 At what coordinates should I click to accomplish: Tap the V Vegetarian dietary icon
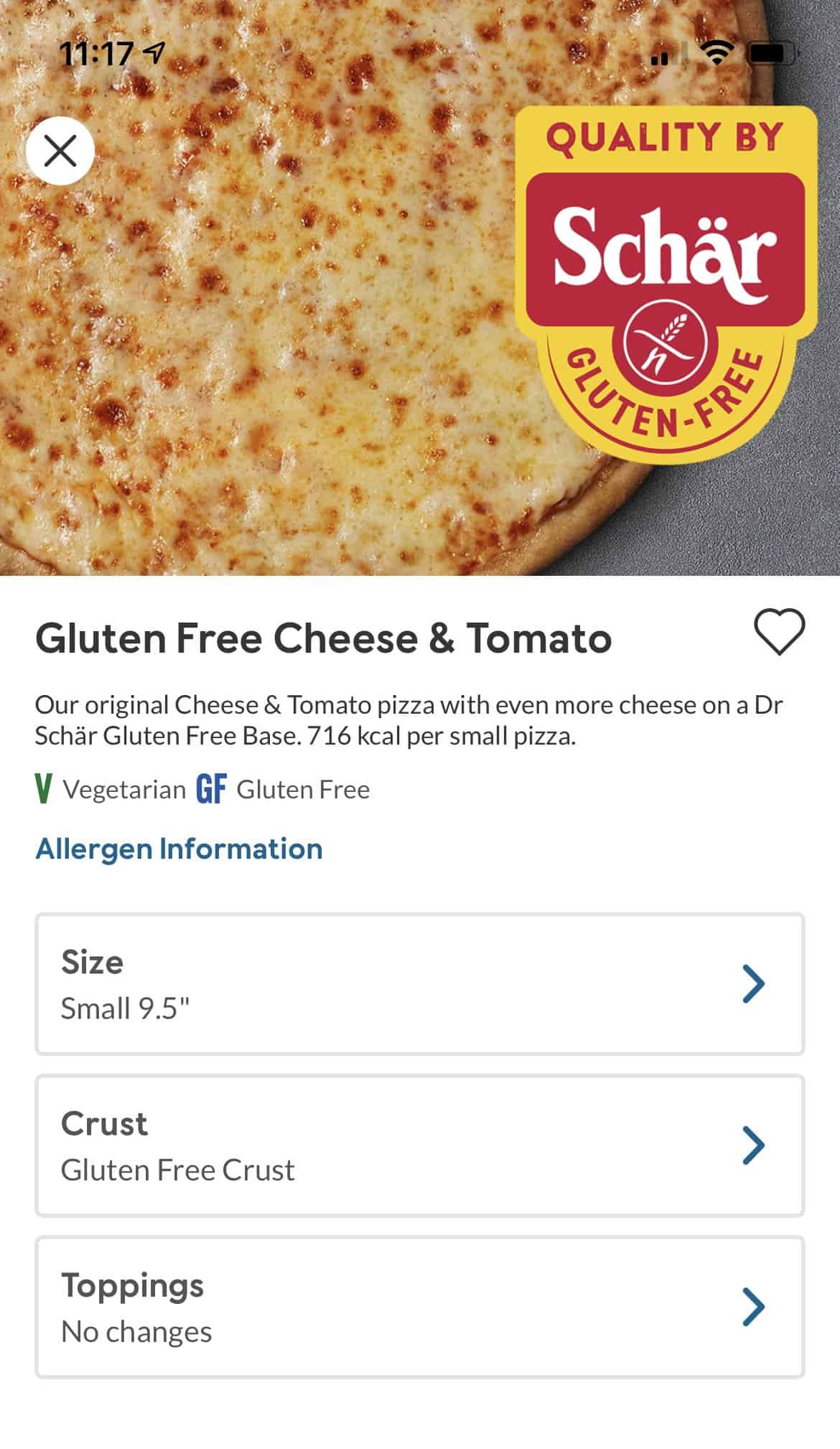(x=43, y=788)
